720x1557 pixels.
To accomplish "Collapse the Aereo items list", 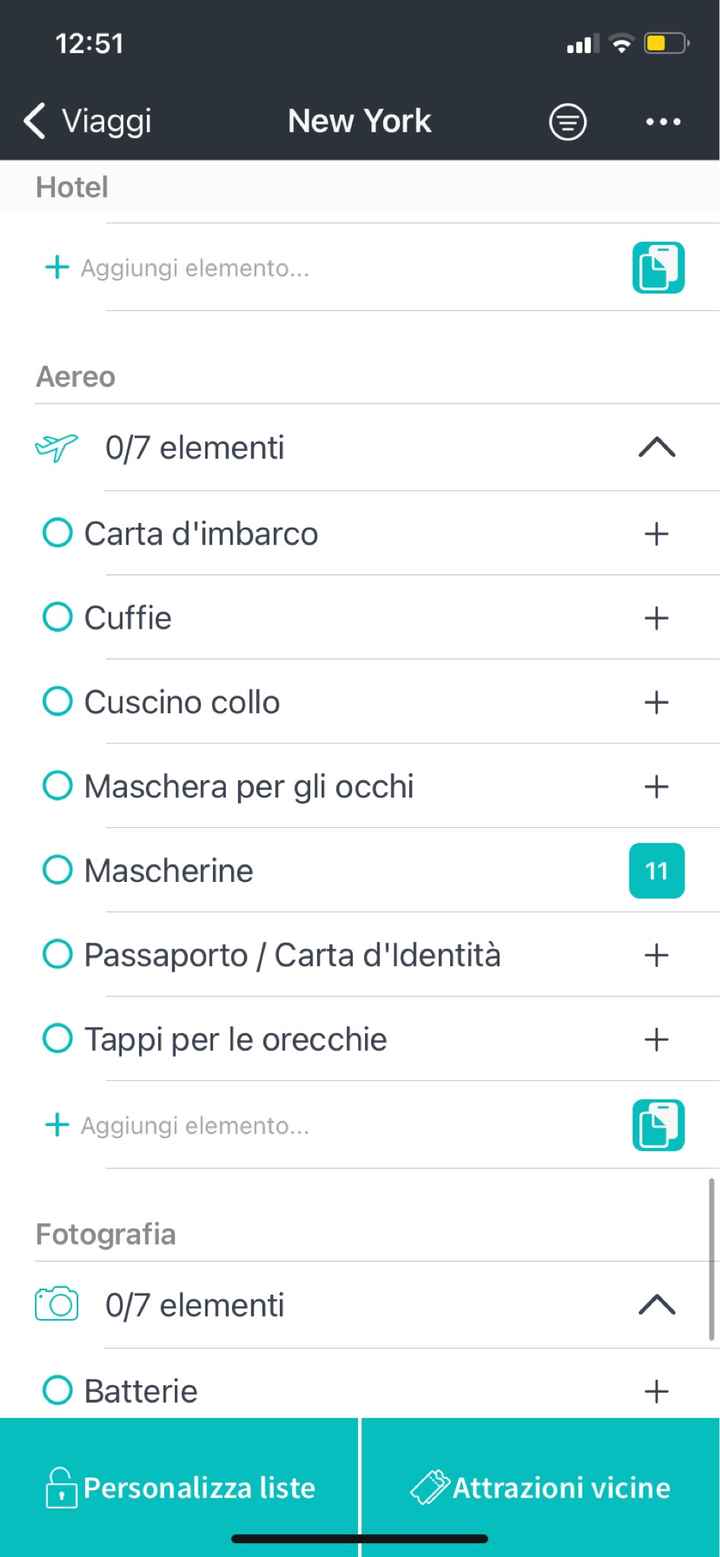I will coord(657,447).
